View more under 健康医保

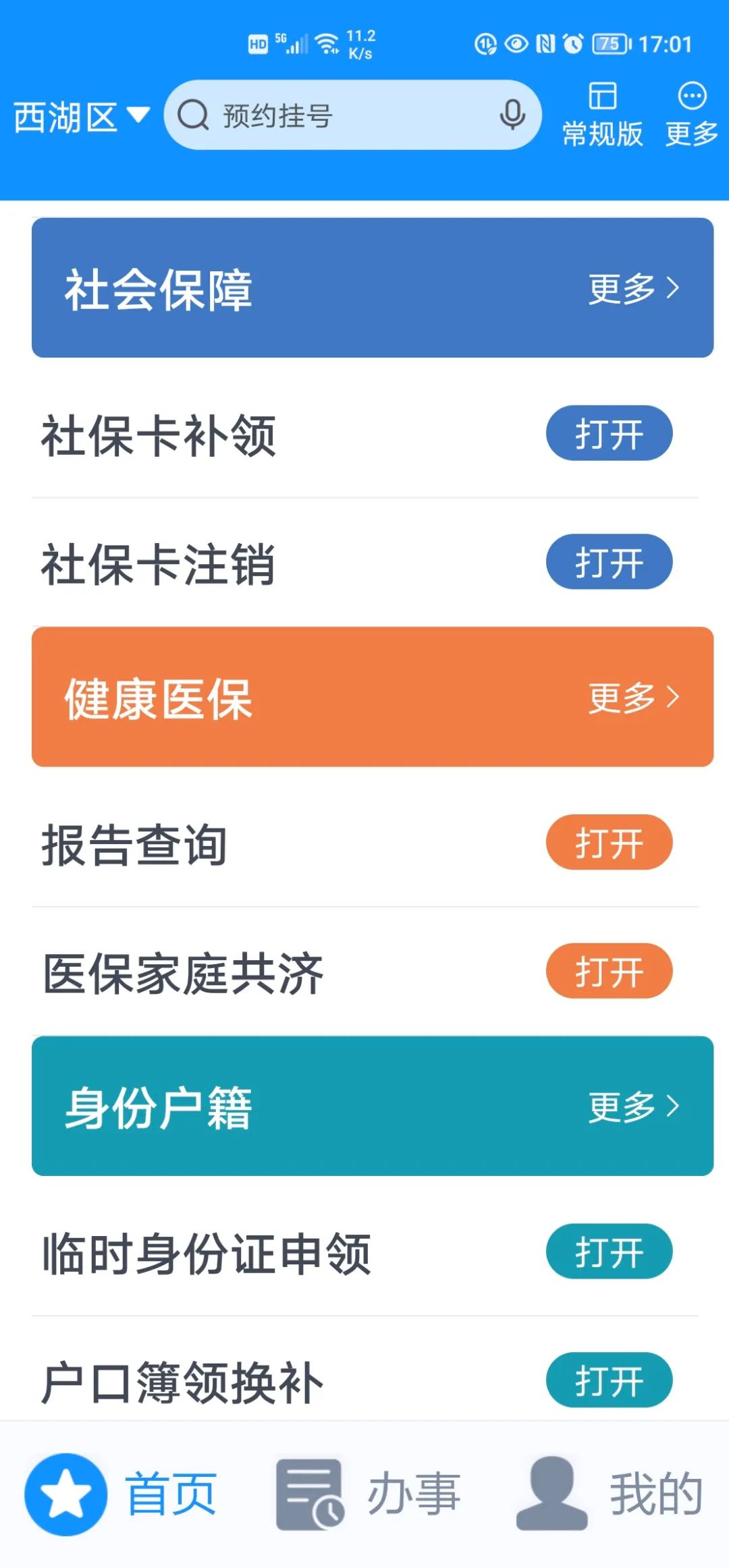tap(633, 697)
